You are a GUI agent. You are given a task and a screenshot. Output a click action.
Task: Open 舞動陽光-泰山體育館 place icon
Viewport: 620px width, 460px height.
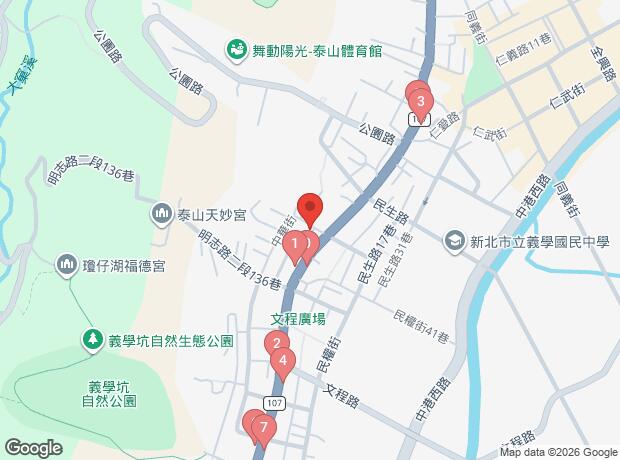[x=236, y=47]
